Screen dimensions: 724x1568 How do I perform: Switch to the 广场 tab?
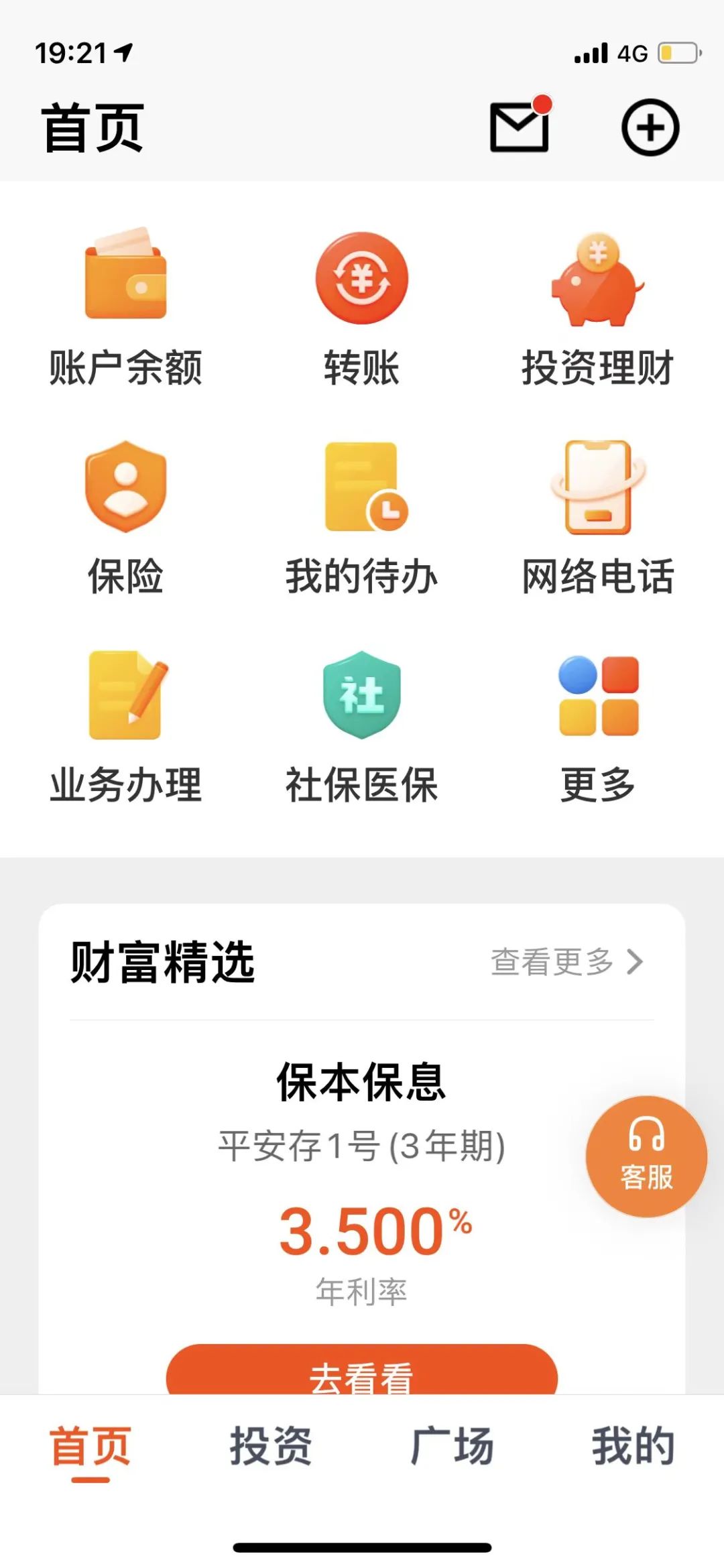452,1447
